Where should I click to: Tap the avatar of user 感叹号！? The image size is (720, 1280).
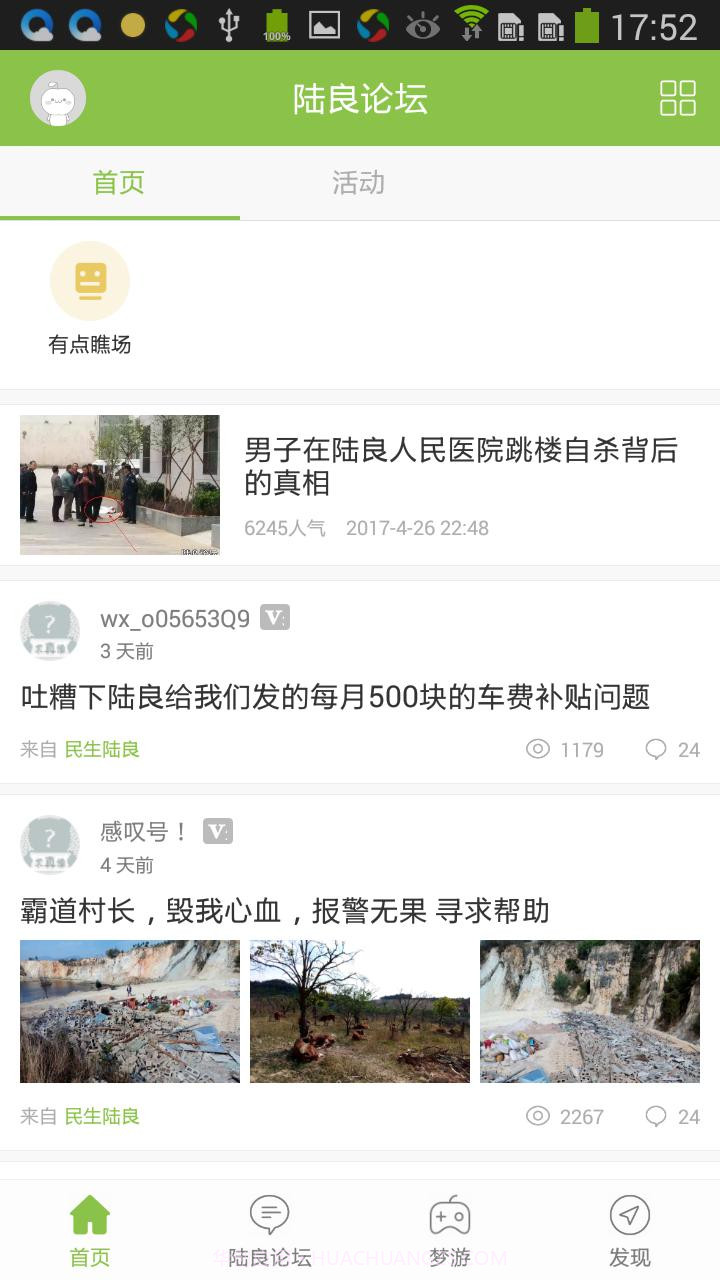49,844
